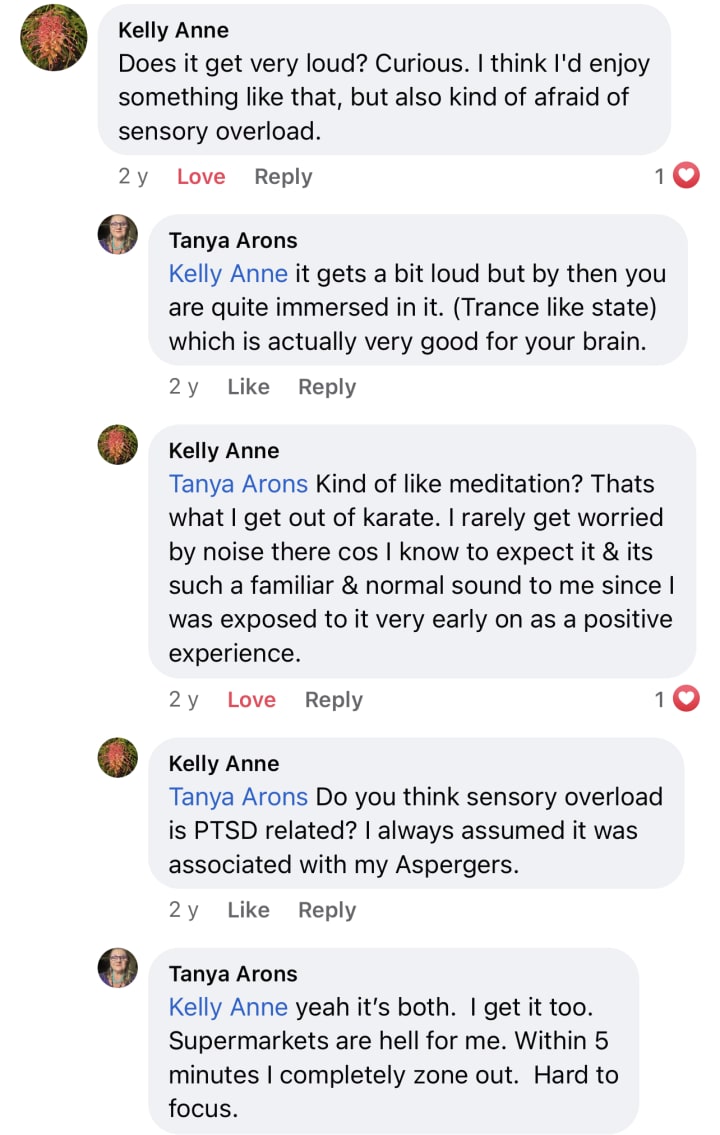Tap Love under Kelly Anne's sensory overload comment
This screenshot has width=720, height=1135.
[200, 177]
